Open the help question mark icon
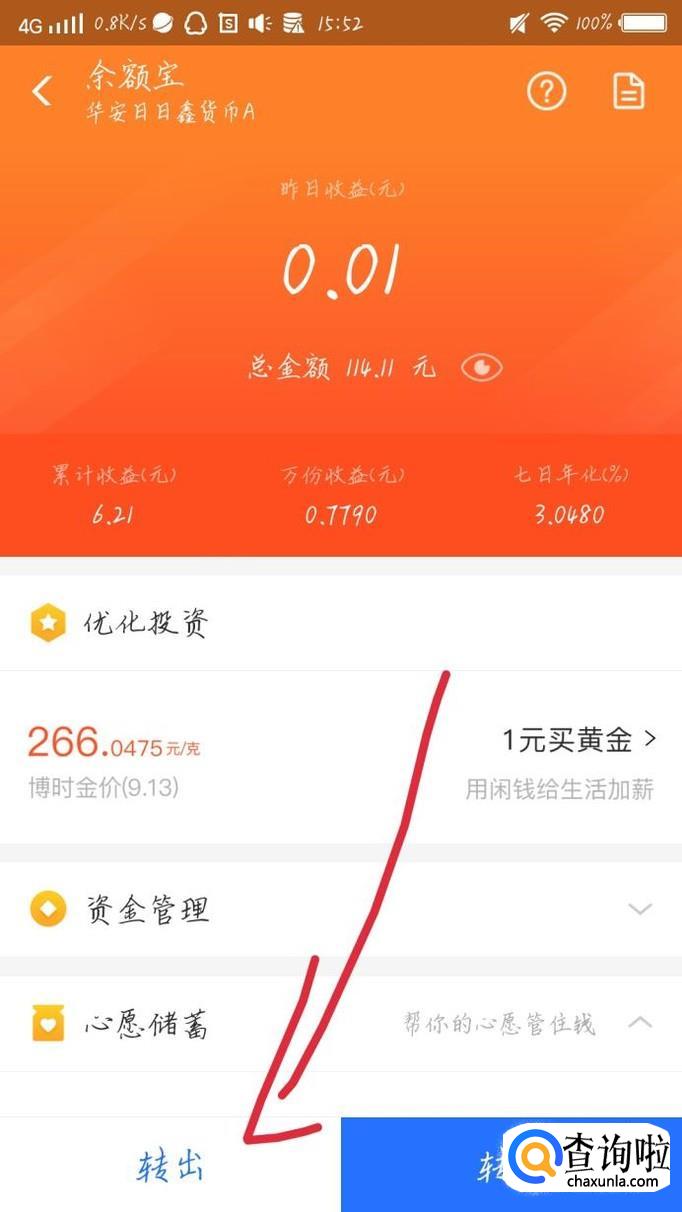This screenshot has height=1212, width=682. [546, 92]
